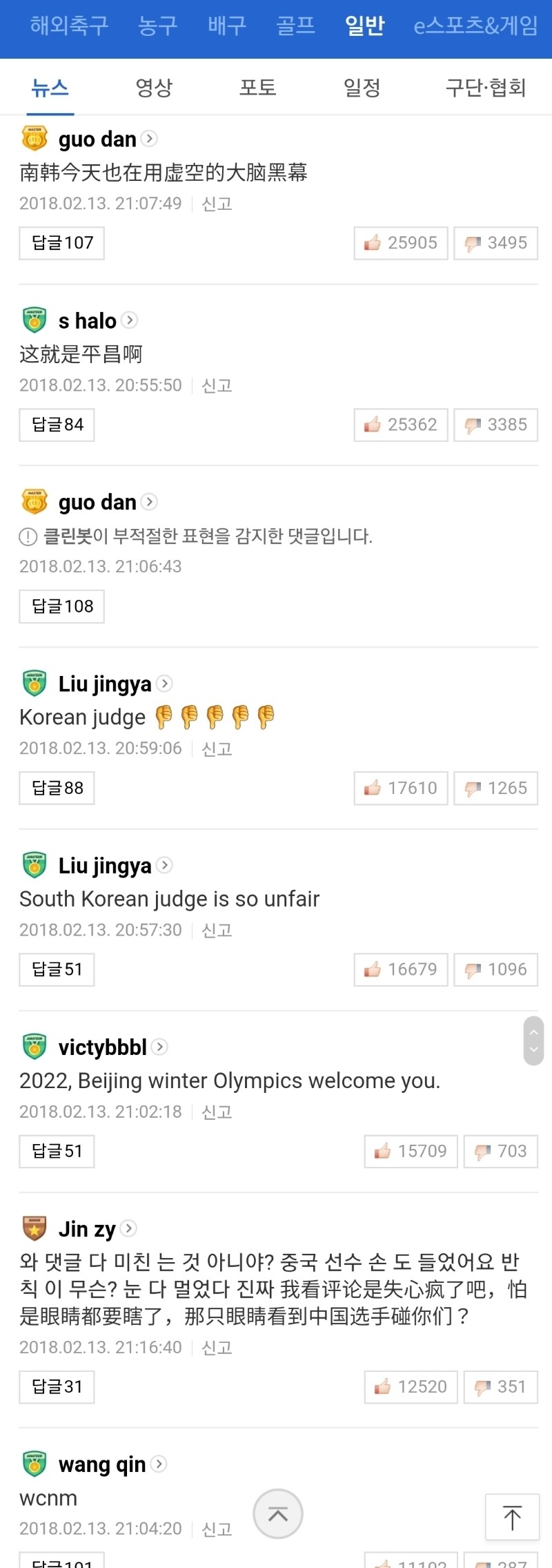Click 신고 to report s halo's comment
552x1568 pixels.
click(217, 385)
